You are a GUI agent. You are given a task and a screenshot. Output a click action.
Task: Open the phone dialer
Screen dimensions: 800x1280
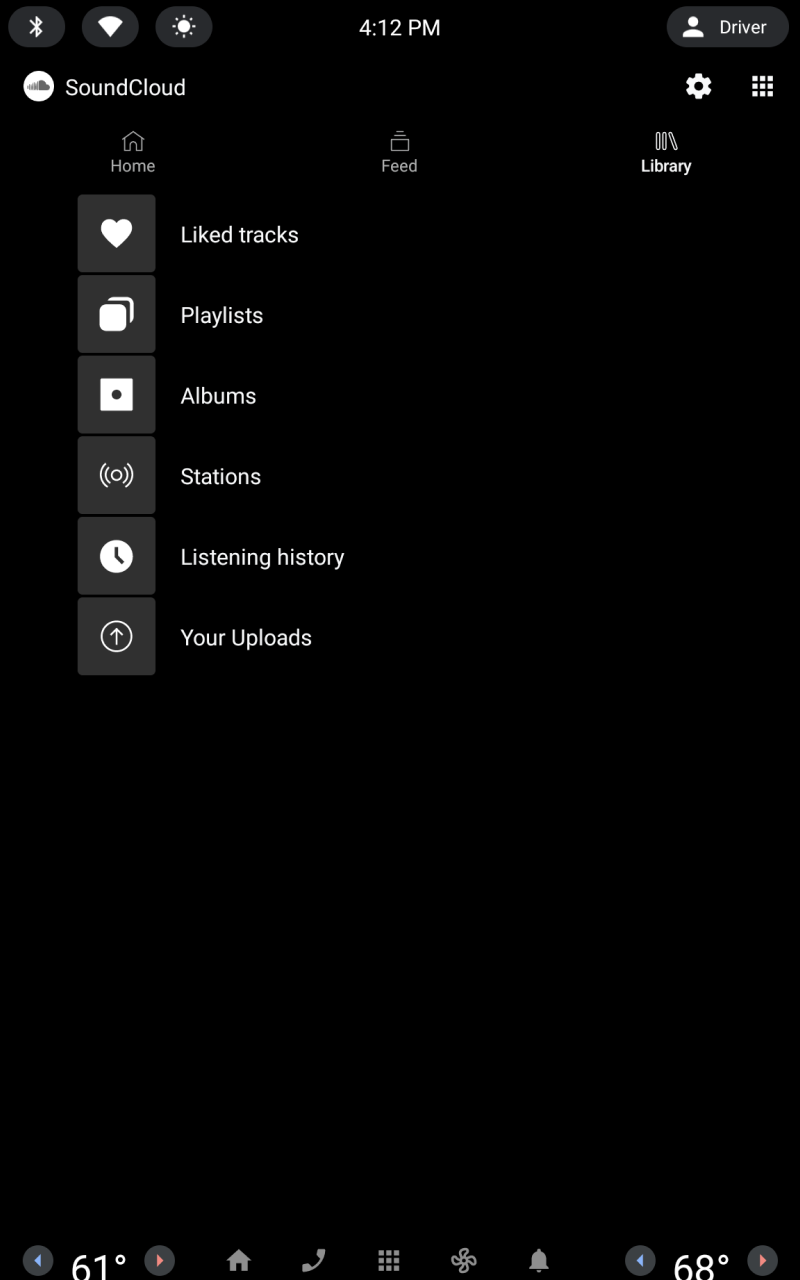tap(314, 1260)
